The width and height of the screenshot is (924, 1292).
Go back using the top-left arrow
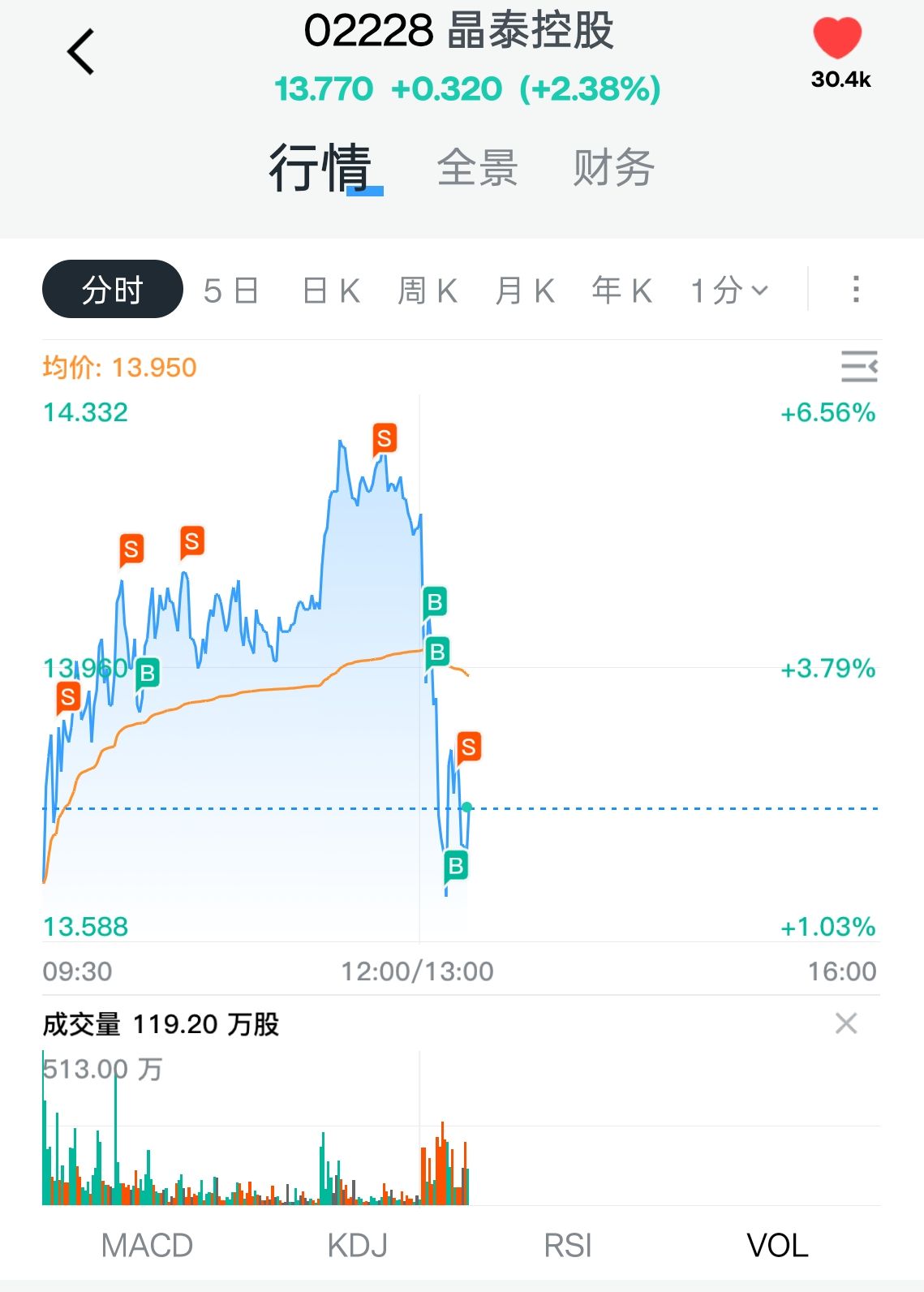pos(80,53)
